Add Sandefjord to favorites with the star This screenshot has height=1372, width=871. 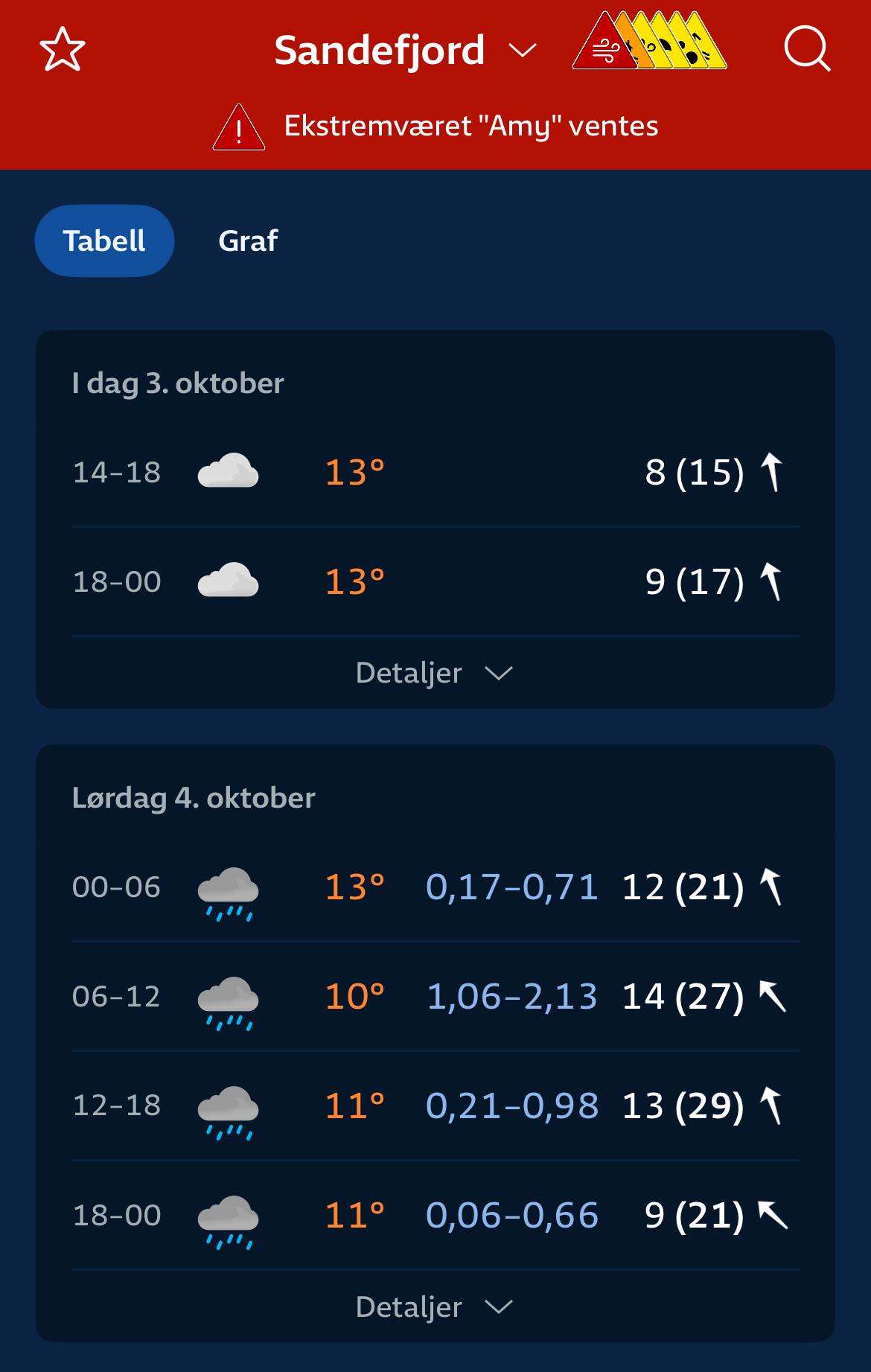(x=63, y=50)
